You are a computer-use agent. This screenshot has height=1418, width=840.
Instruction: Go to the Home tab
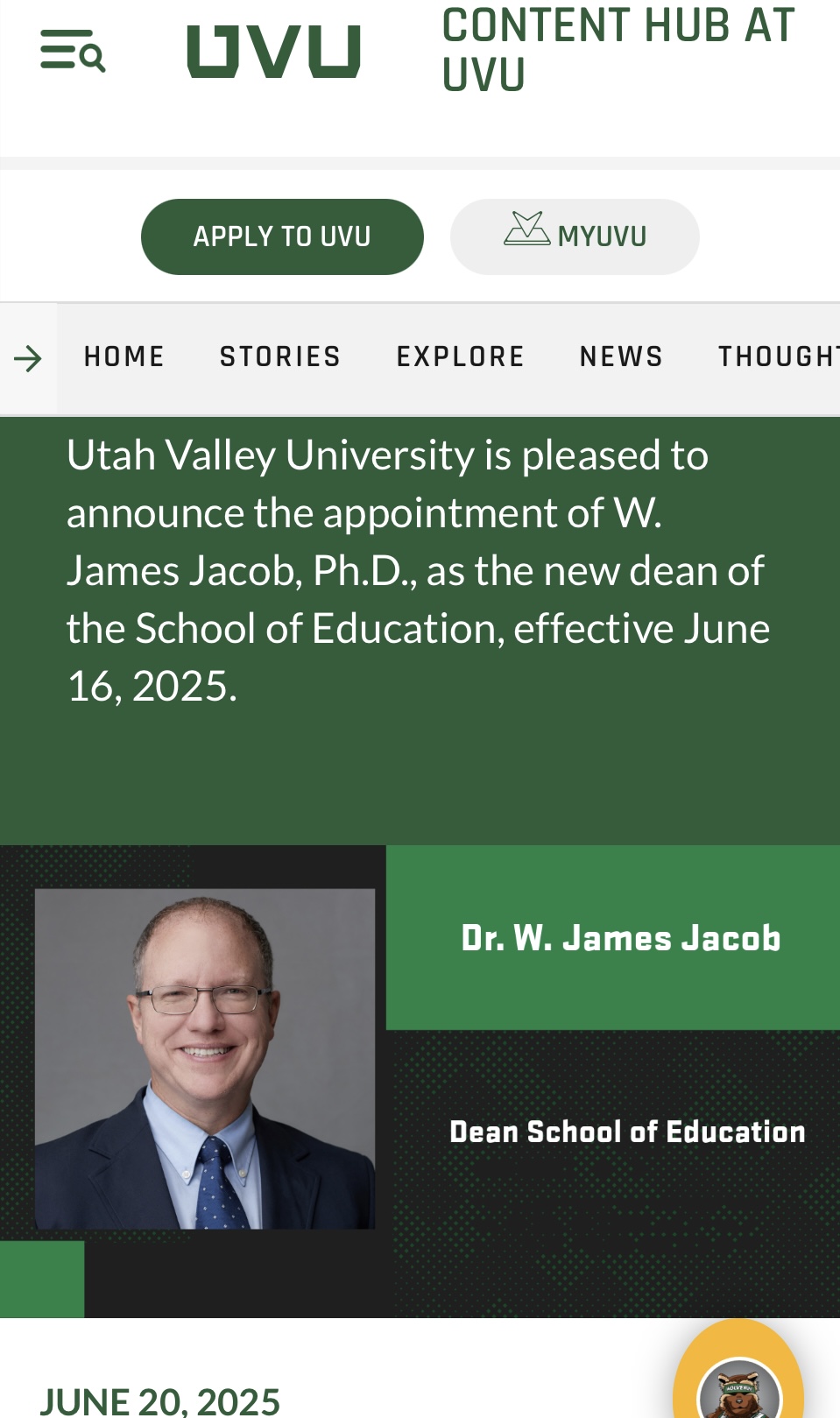[x=124, y=357]
